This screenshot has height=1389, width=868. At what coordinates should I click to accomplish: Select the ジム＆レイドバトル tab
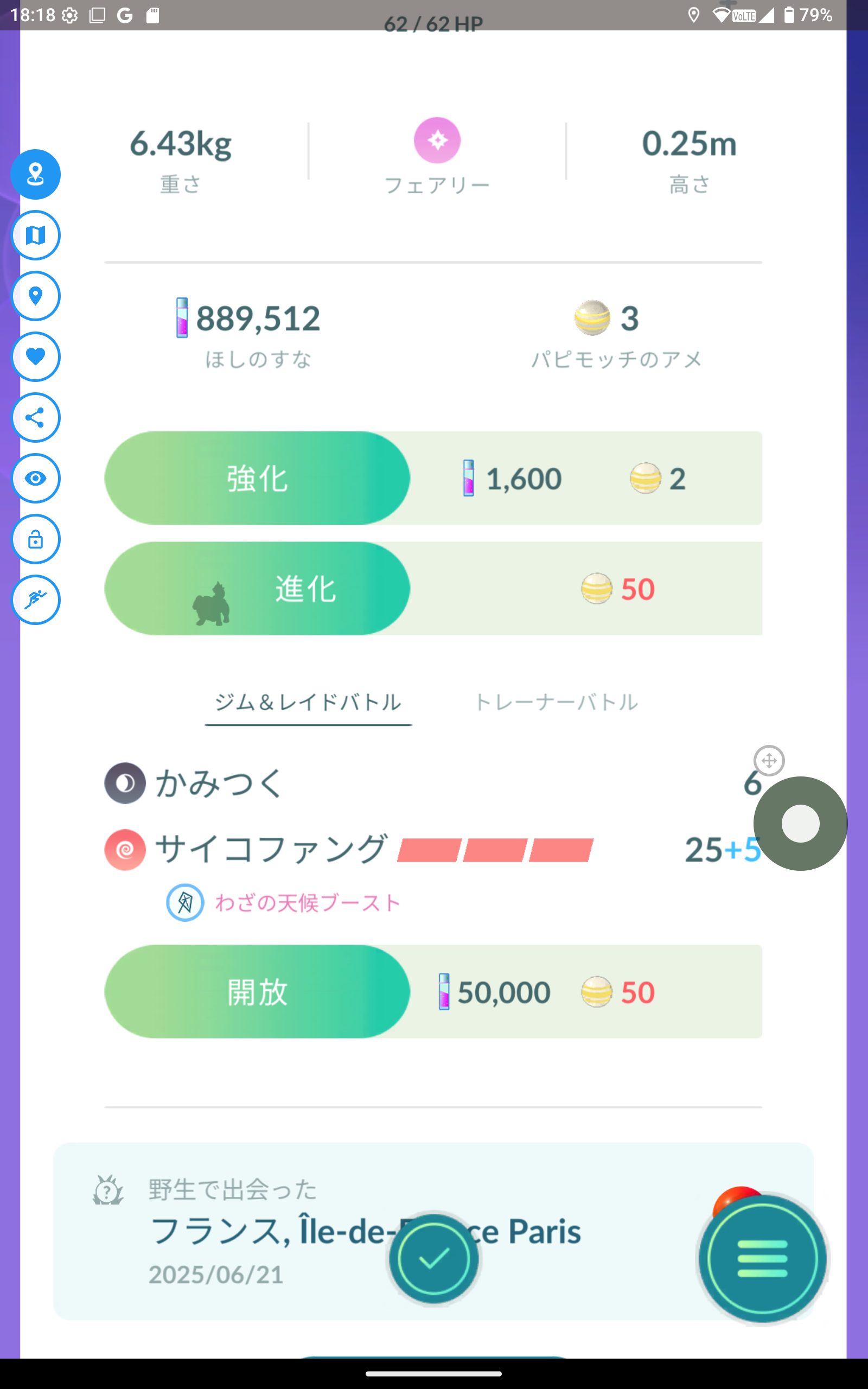(x=308, y=702)
